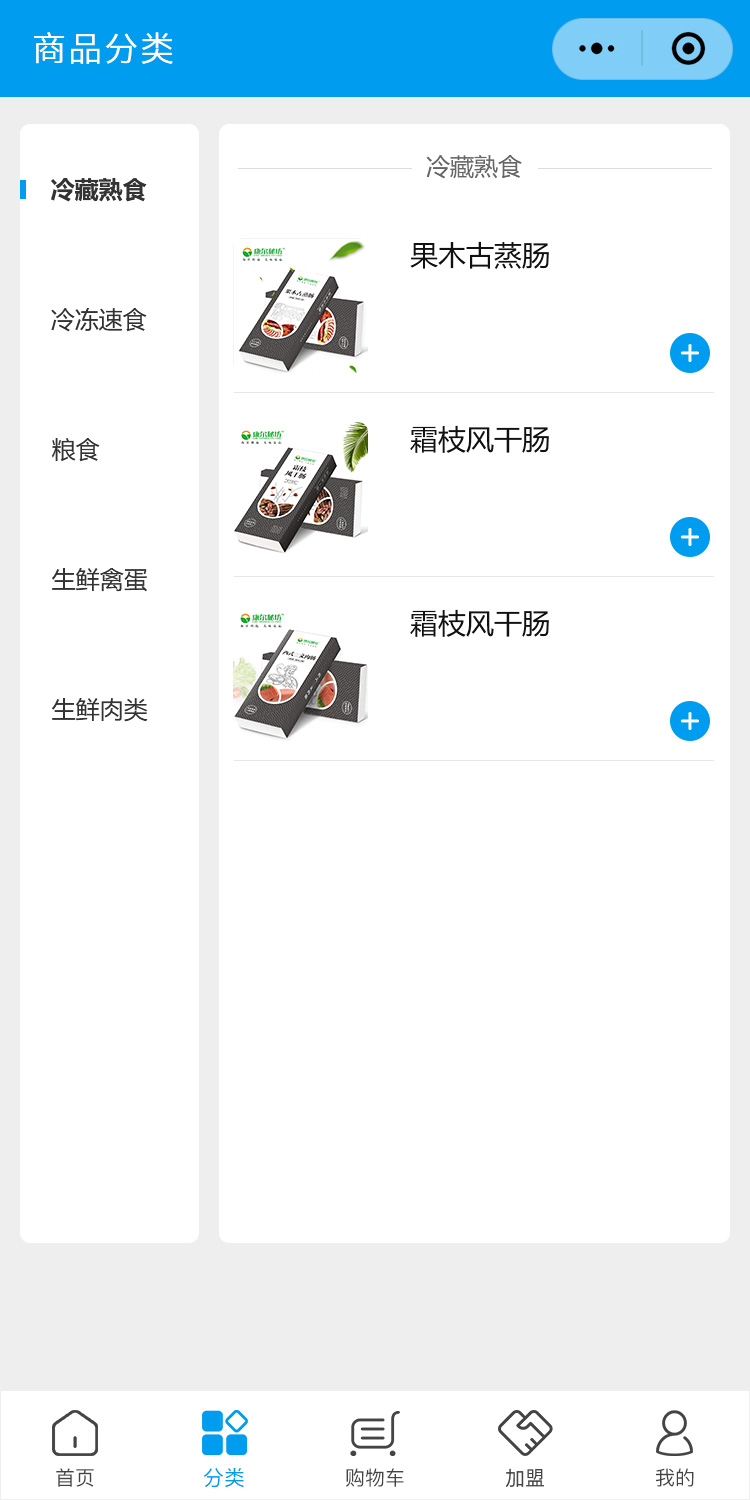Open the 粮食 category
The width and height of the screenshot is (750, 1500).
coord(76,450)
